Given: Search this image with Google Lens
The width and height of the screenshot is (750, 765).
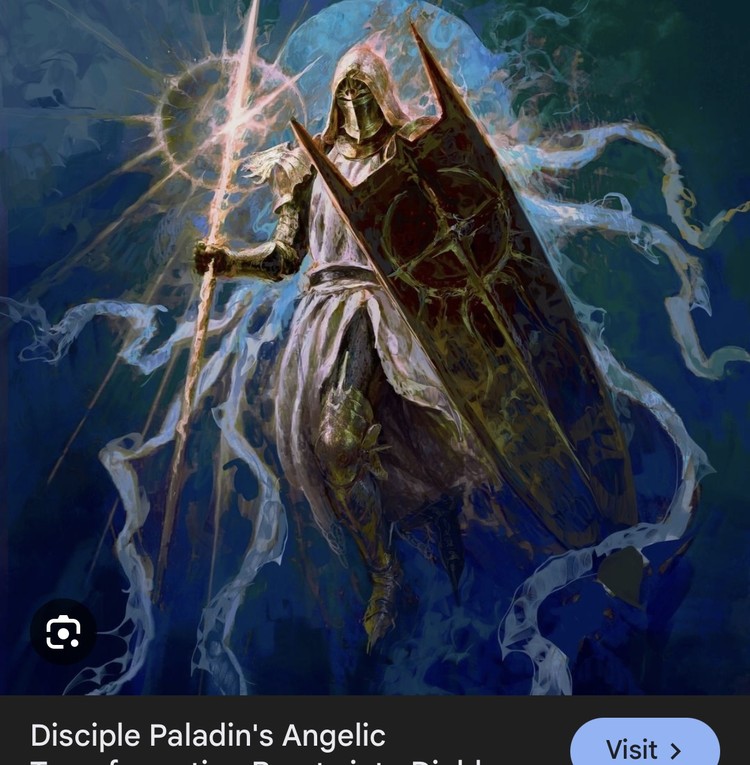Looking at the screenshot, I should point(63,632).
